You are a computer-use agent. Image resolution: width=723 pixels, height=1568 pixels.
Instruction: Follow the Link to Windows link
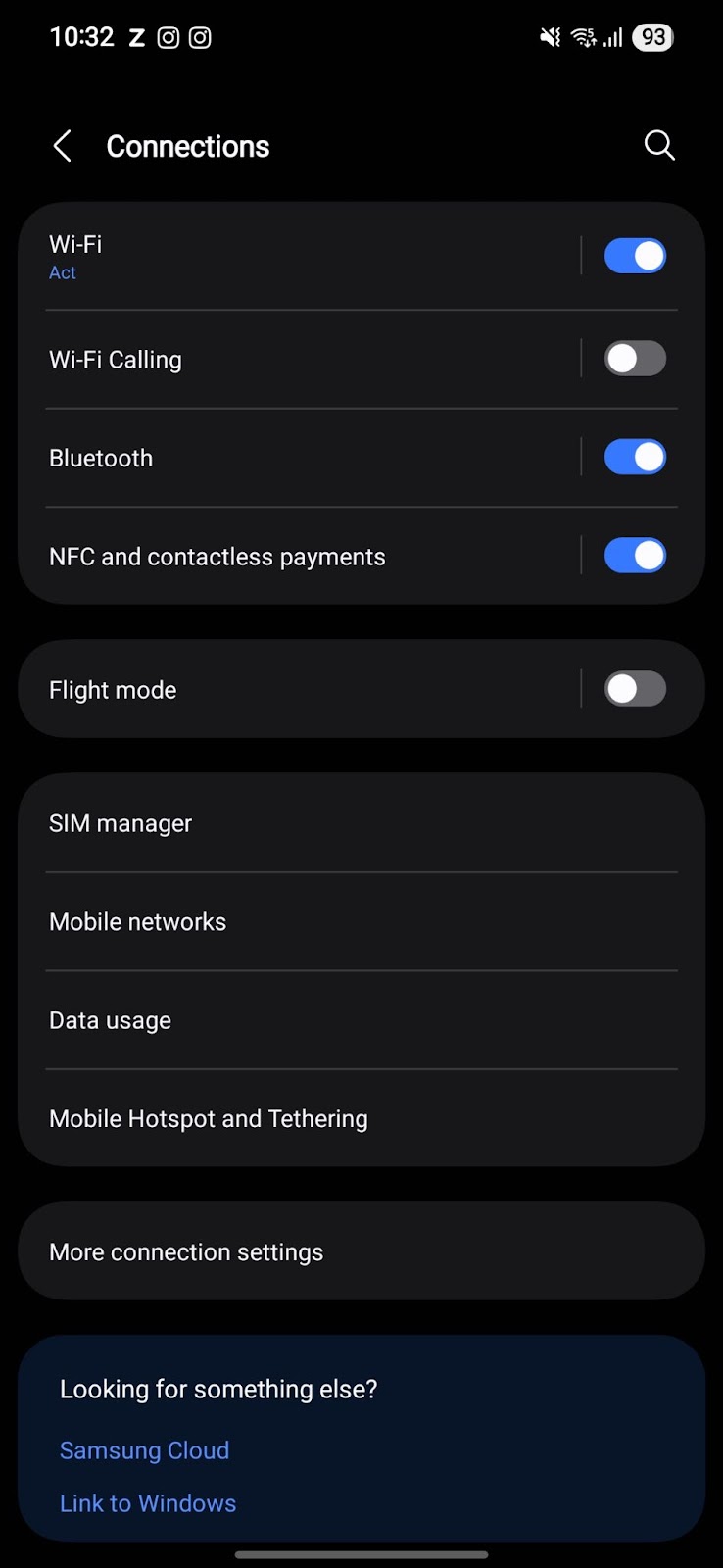click(x=148, y=1503)
